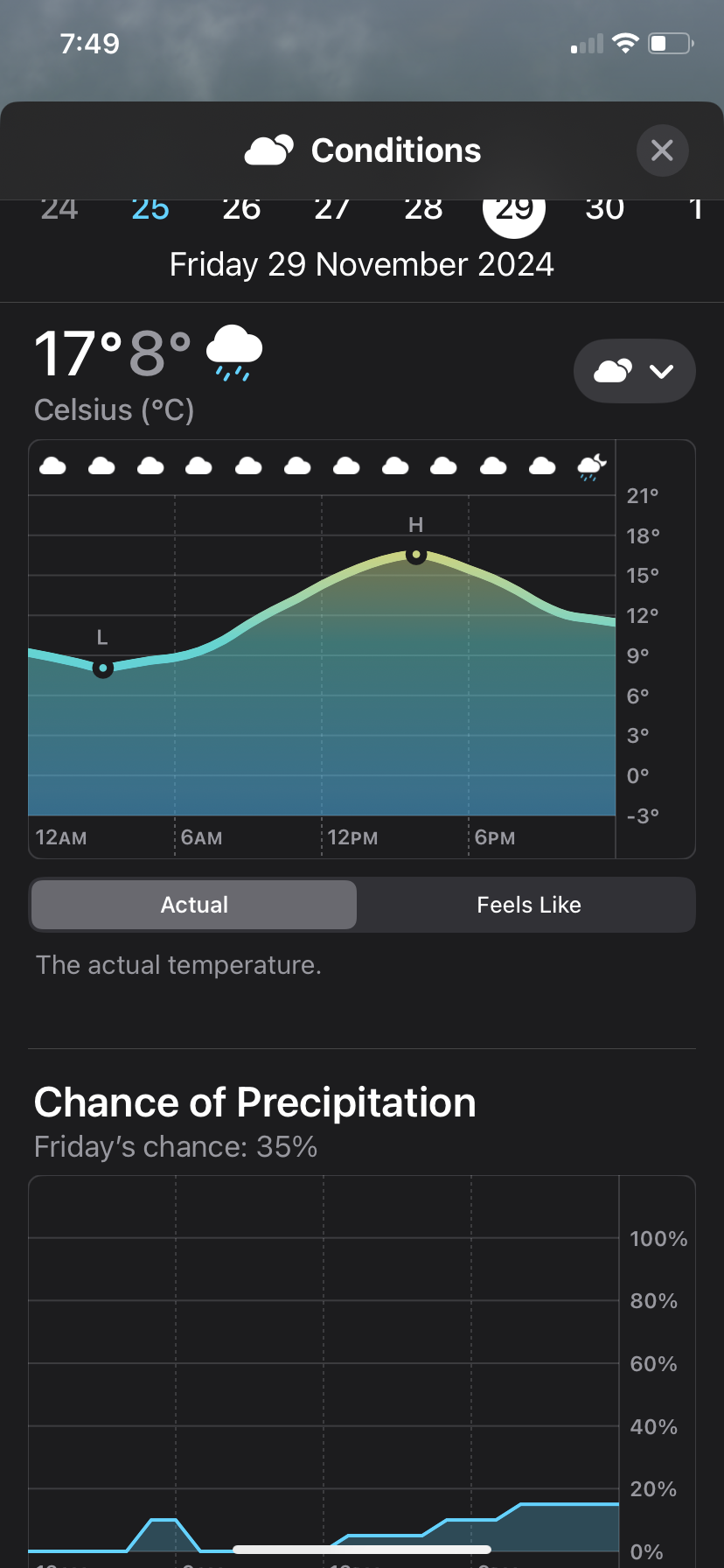This screenshot has height=1568, width=724.
Task: Close the Conditions sheet
Action: pos(662,150)
